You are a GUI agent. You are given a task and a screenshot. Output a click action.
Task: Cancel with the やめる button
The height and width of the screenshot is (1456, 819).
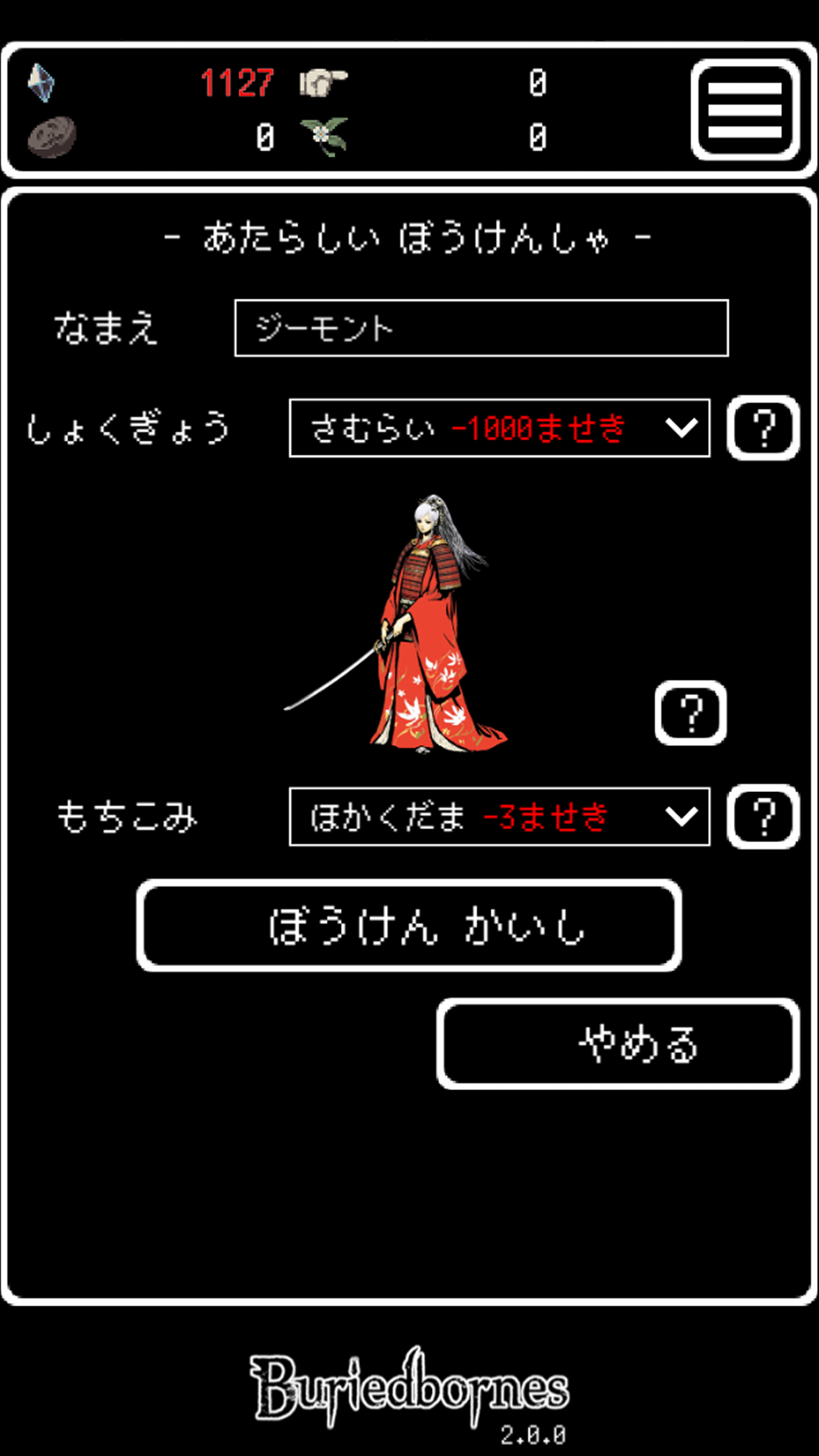pos(618,1044)
